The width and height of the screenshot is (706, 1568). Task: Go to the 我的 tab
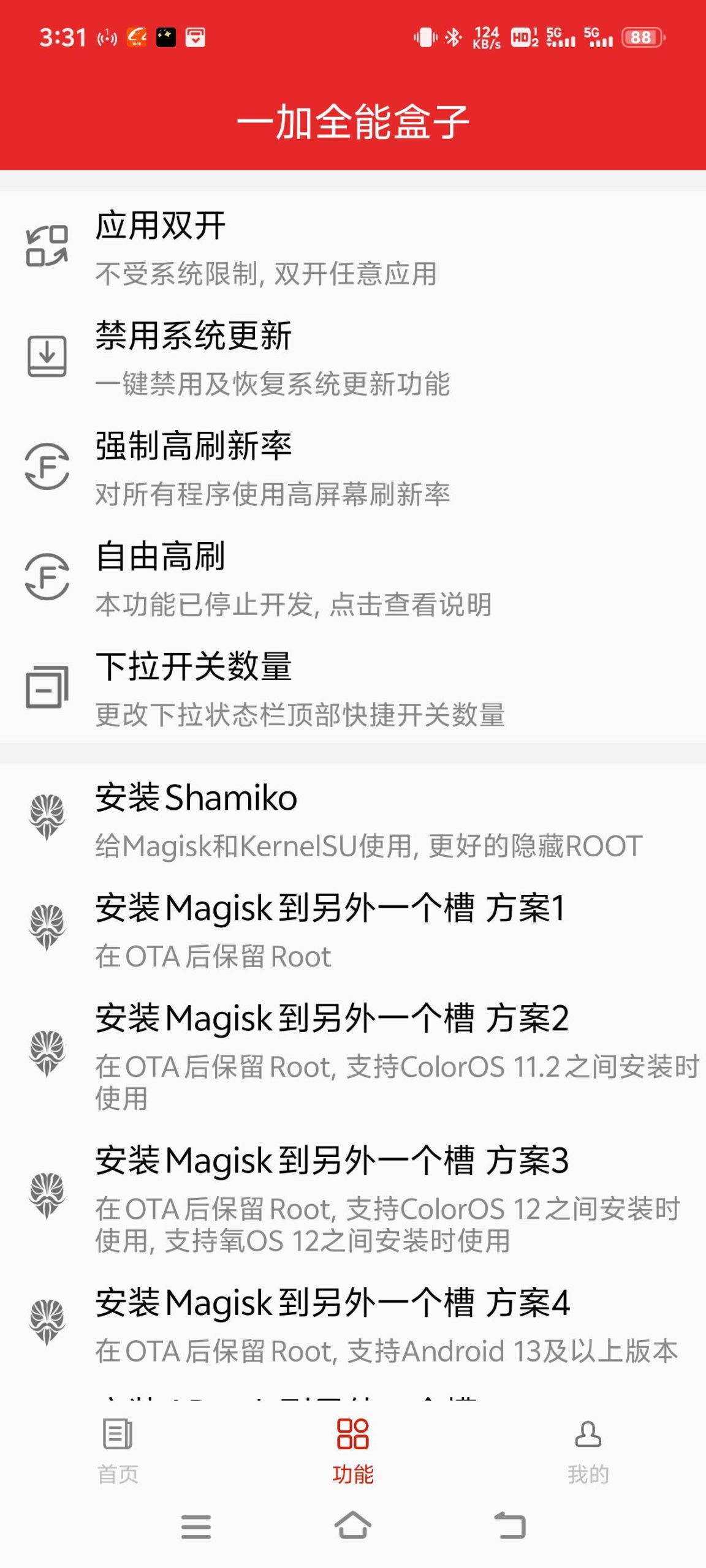pyautogui.click(x=588, y=1450)
